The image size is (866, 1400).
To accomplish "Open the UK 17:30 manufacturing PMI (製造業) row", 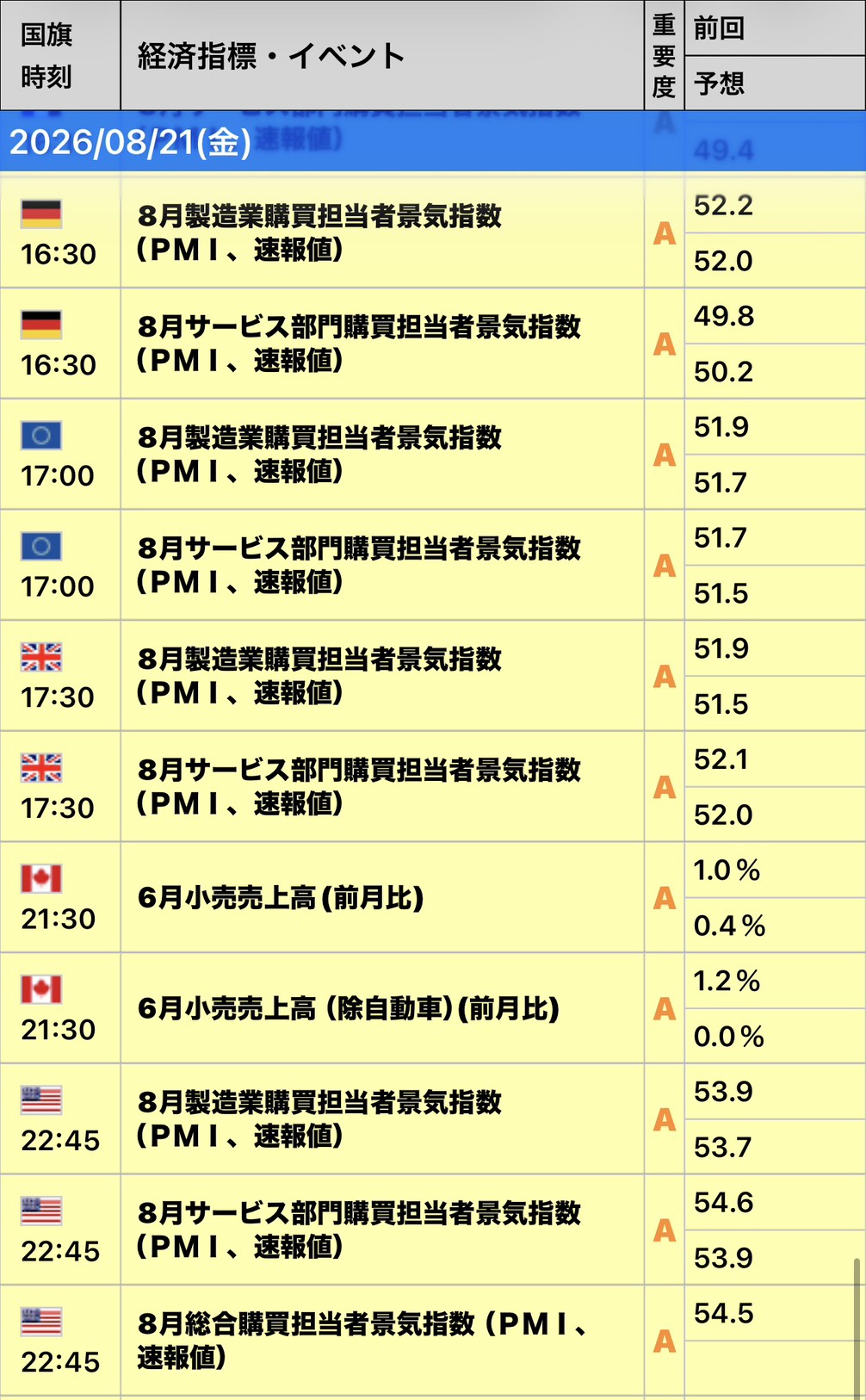I will (433, 676).
